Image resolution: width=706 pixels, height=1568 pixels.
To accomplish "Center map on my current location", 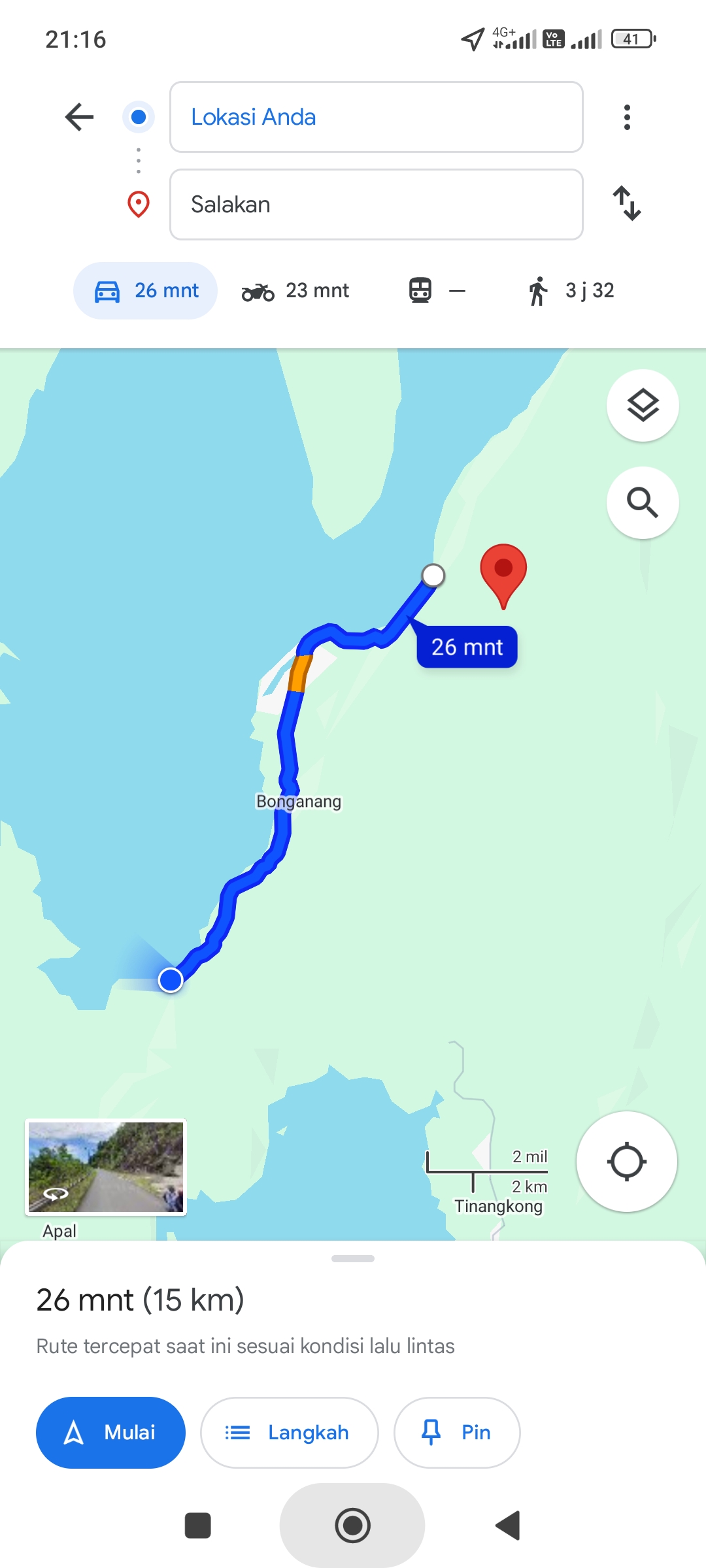I will pos(626,1162).
